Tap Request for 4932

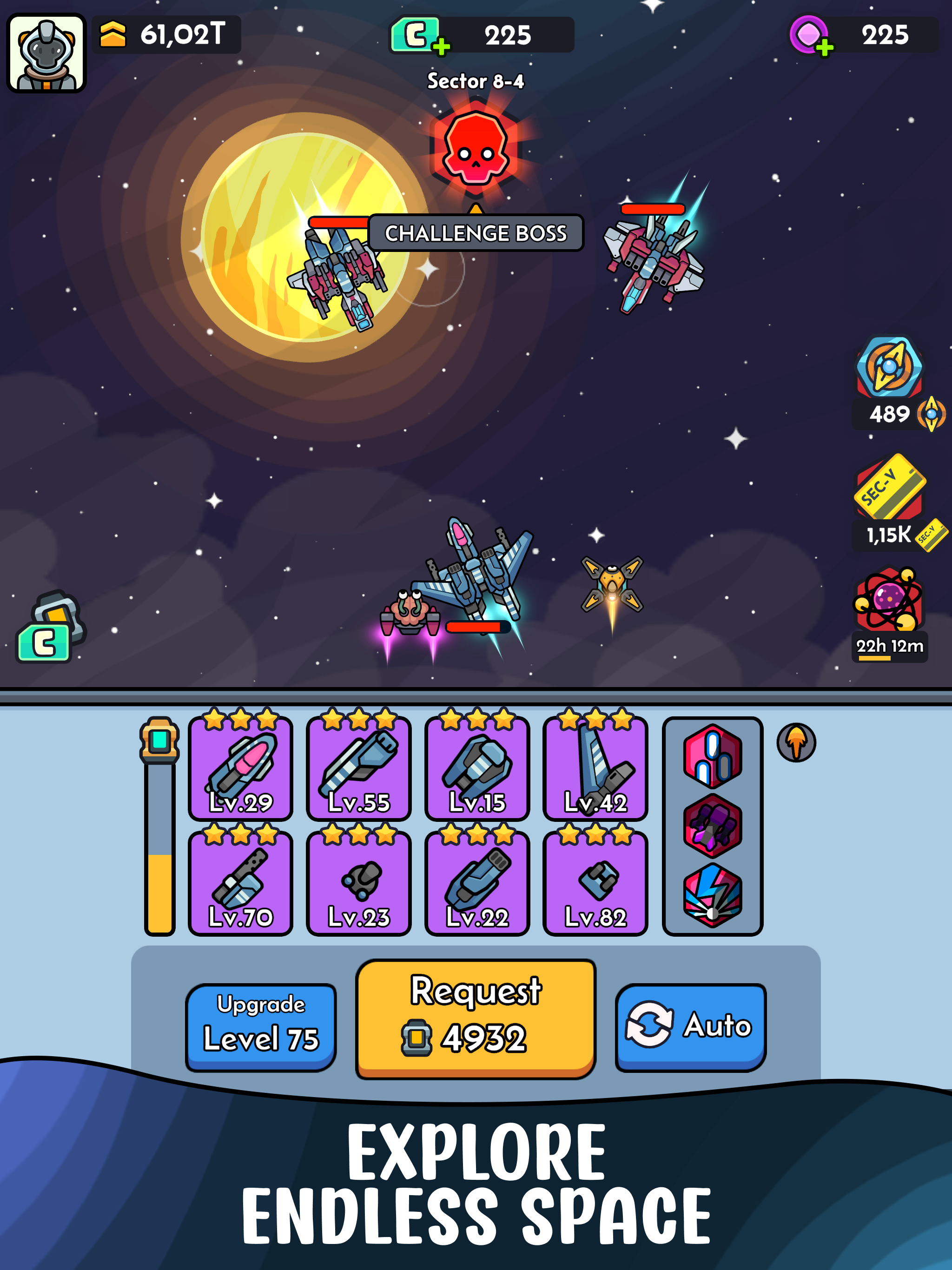(476, 1019)
